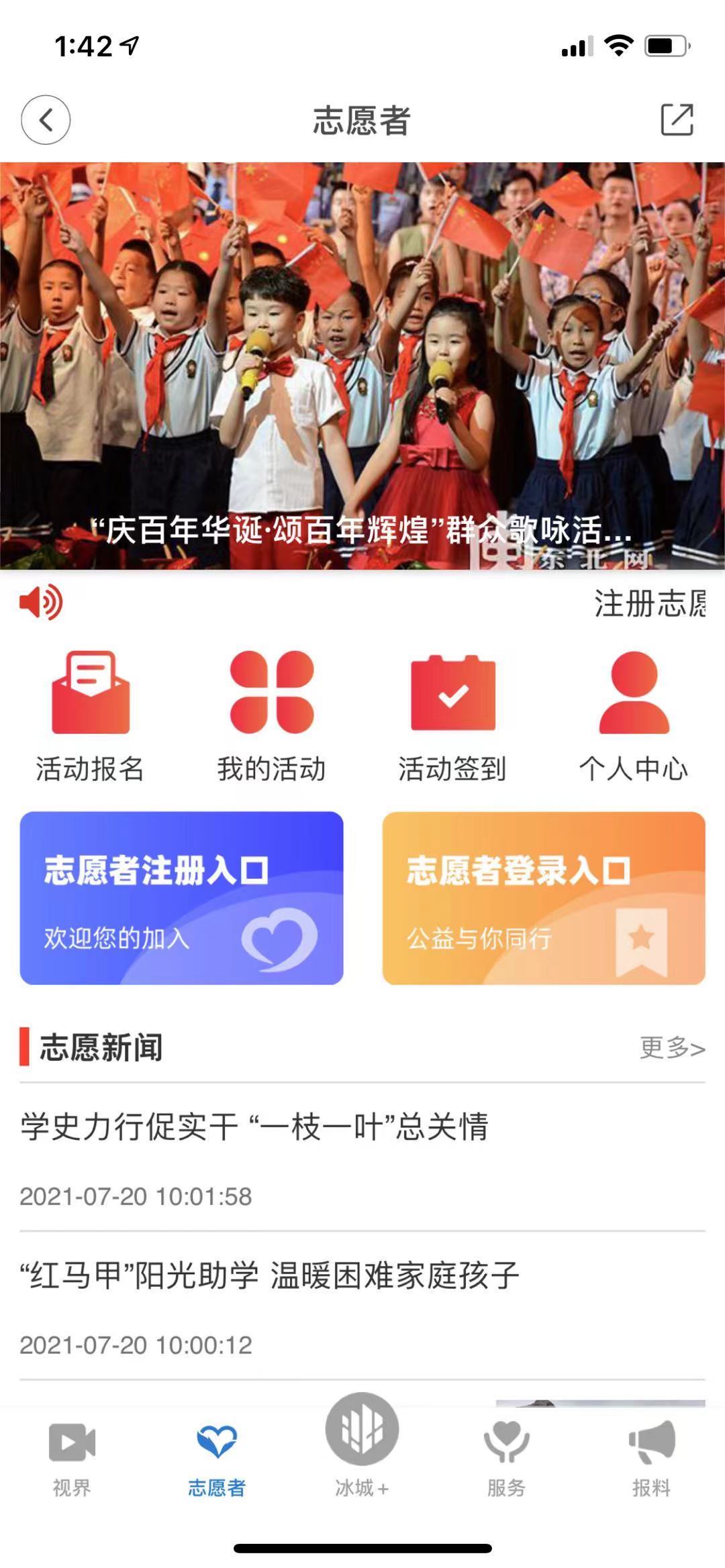Read news 学史力行促实干 “一枝一叶”总关情
The height and width of the screenshot is (1568, 725).
(255, 1127)
